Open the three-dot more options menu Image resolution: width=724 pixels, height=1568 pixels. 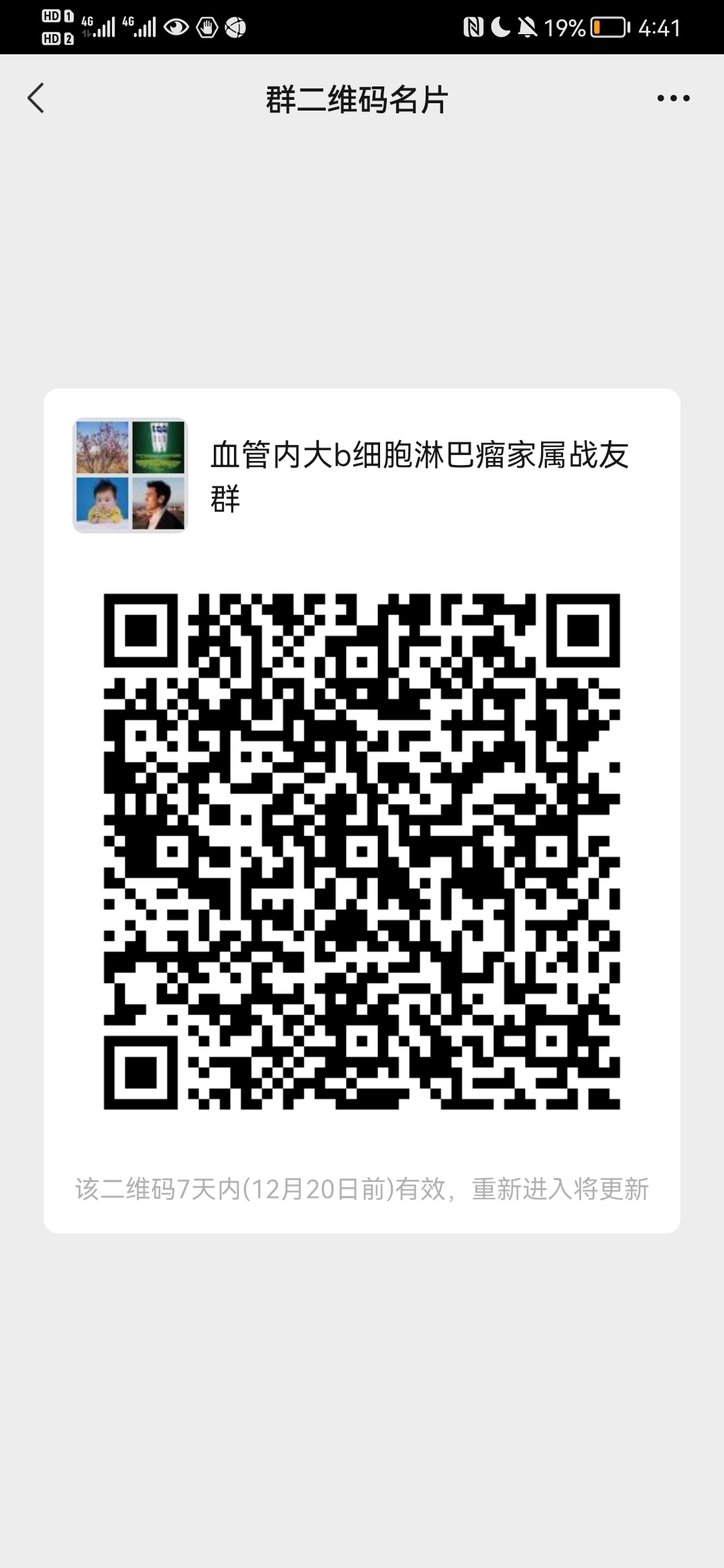pyautogui.click(x=673, y=99)
